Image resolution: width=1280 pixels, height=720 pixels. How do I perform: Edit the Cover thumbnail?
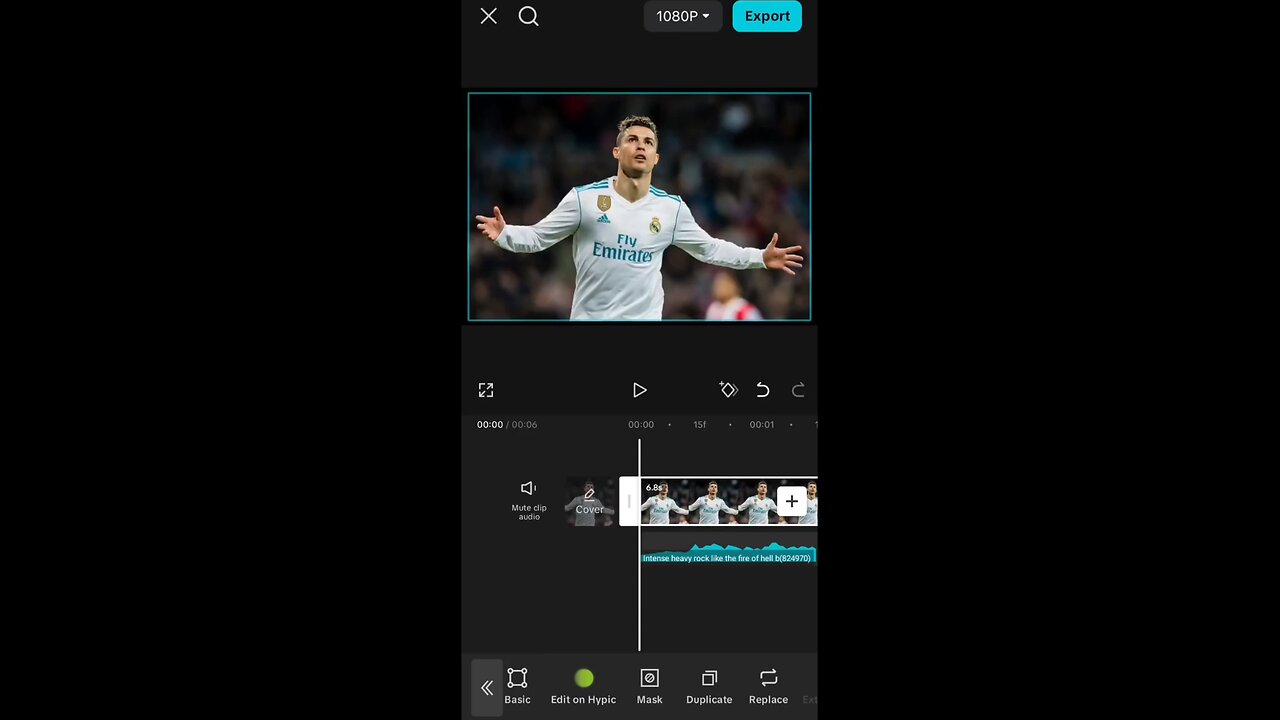tap(589, 501)
